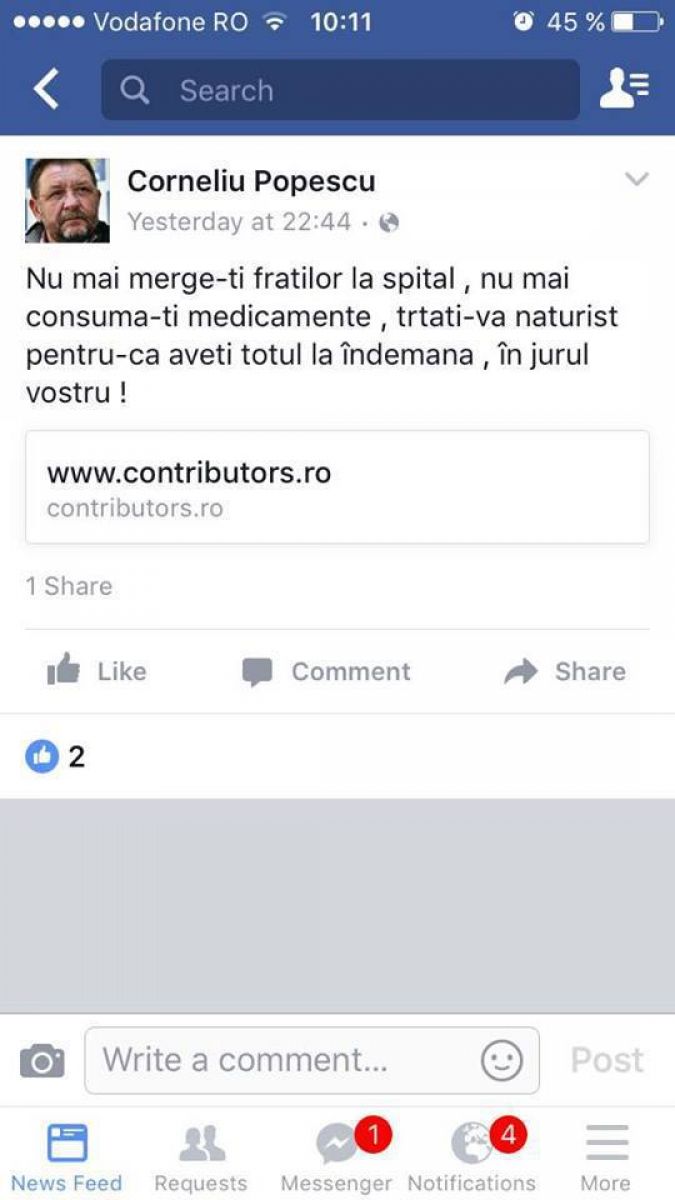Go back with the top-left arrow
This screenshot has height=1200, width=675.
(46, 90)
